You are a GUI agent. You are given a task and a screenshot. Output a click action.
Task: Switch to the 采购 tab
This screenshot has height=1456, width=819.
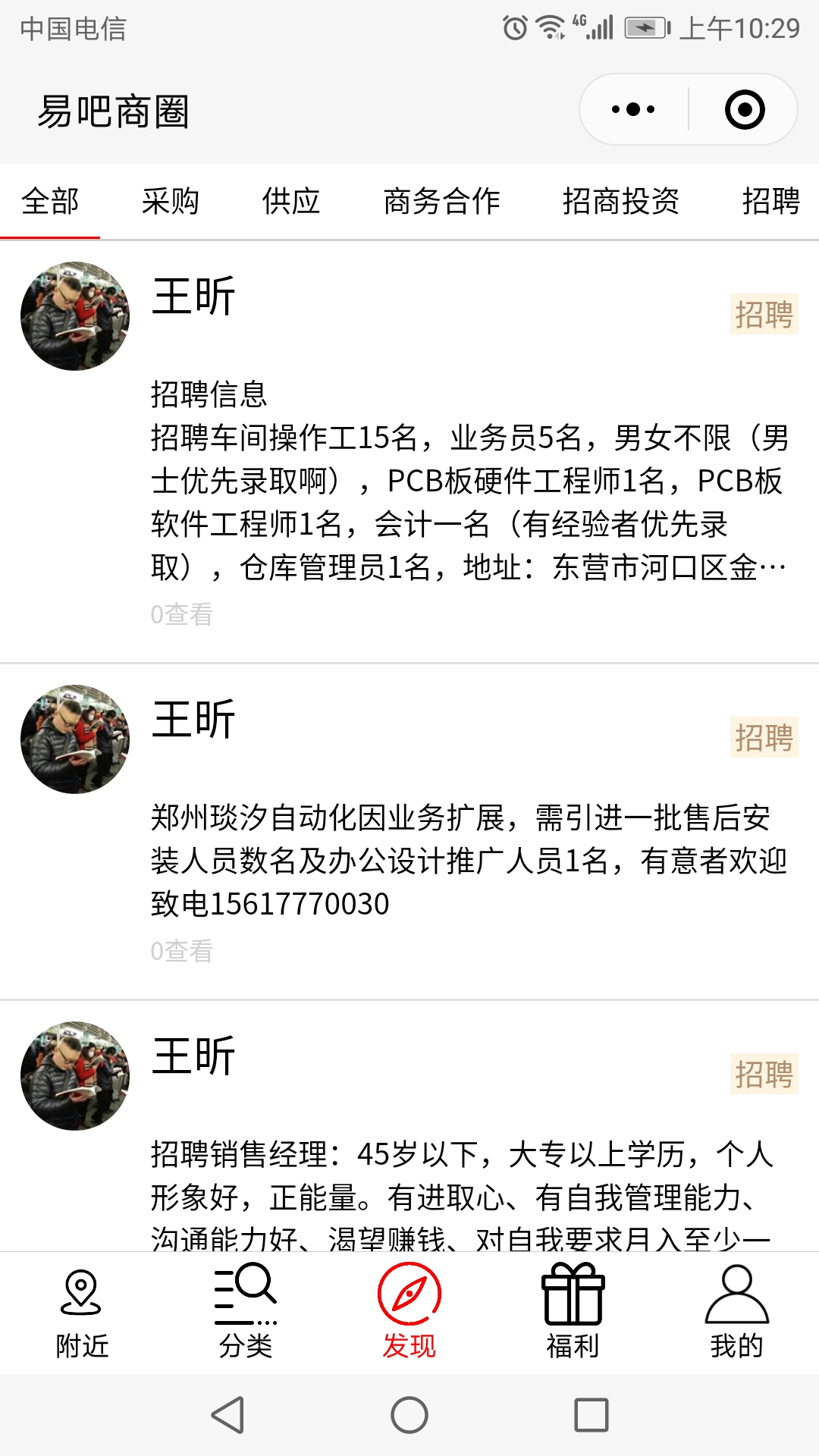(x=171, y=202)
